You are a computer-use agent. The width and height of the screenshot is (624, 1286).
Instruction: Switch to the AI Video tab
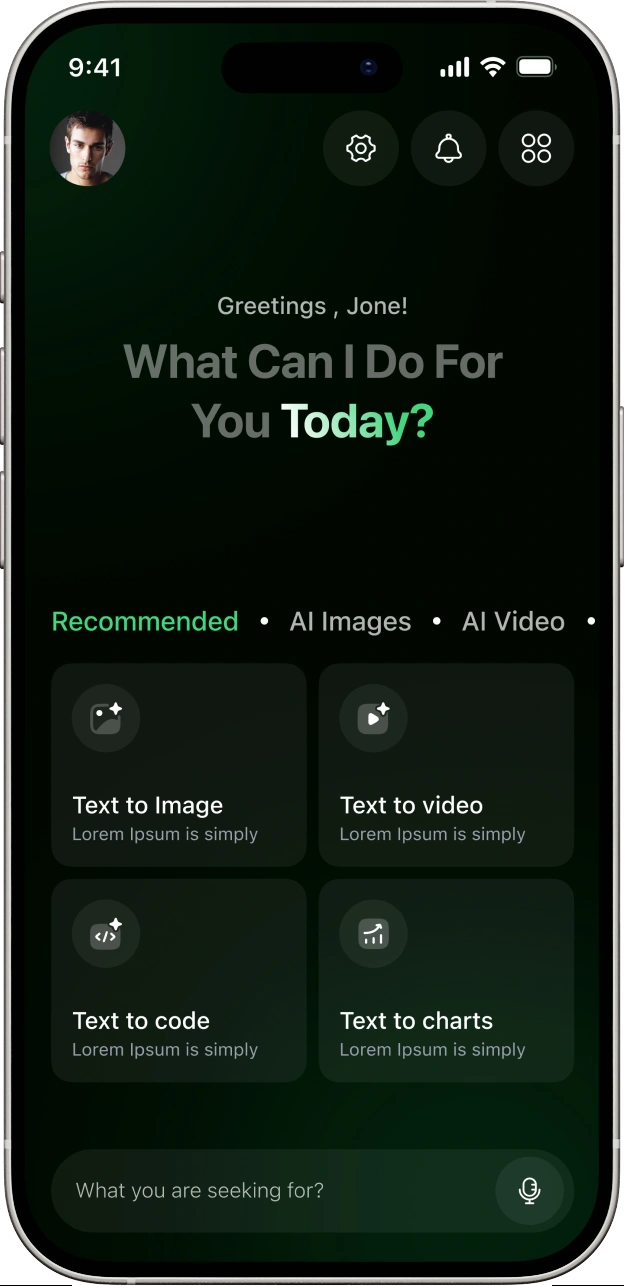513,621
